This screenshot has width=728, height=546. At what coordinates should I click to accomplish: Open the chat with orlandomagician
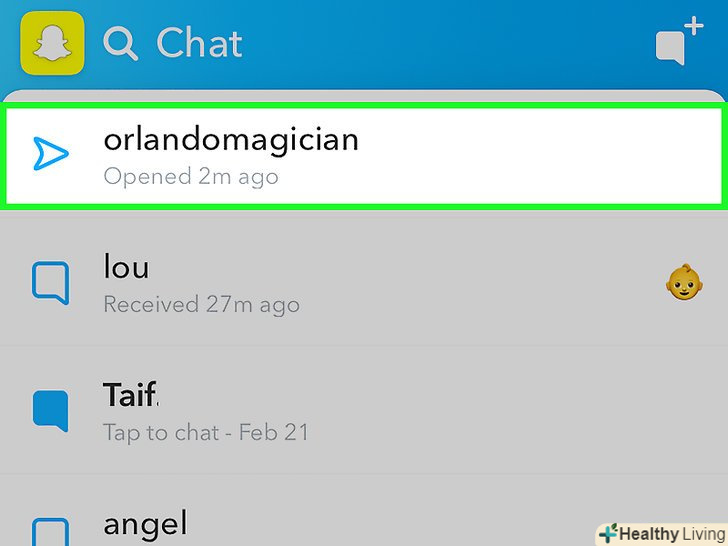click(x=363, y=154)
